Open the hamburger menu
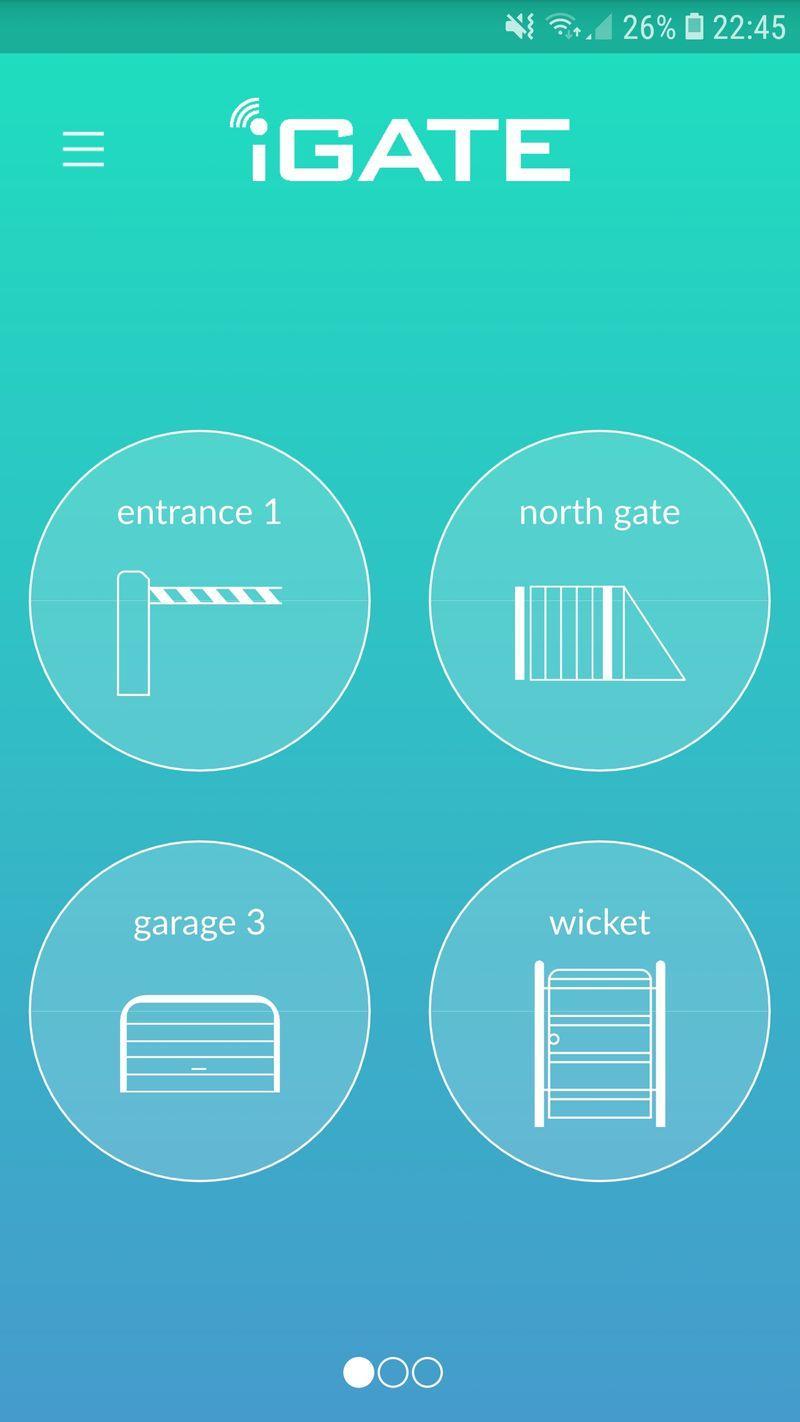 (83, 149)
